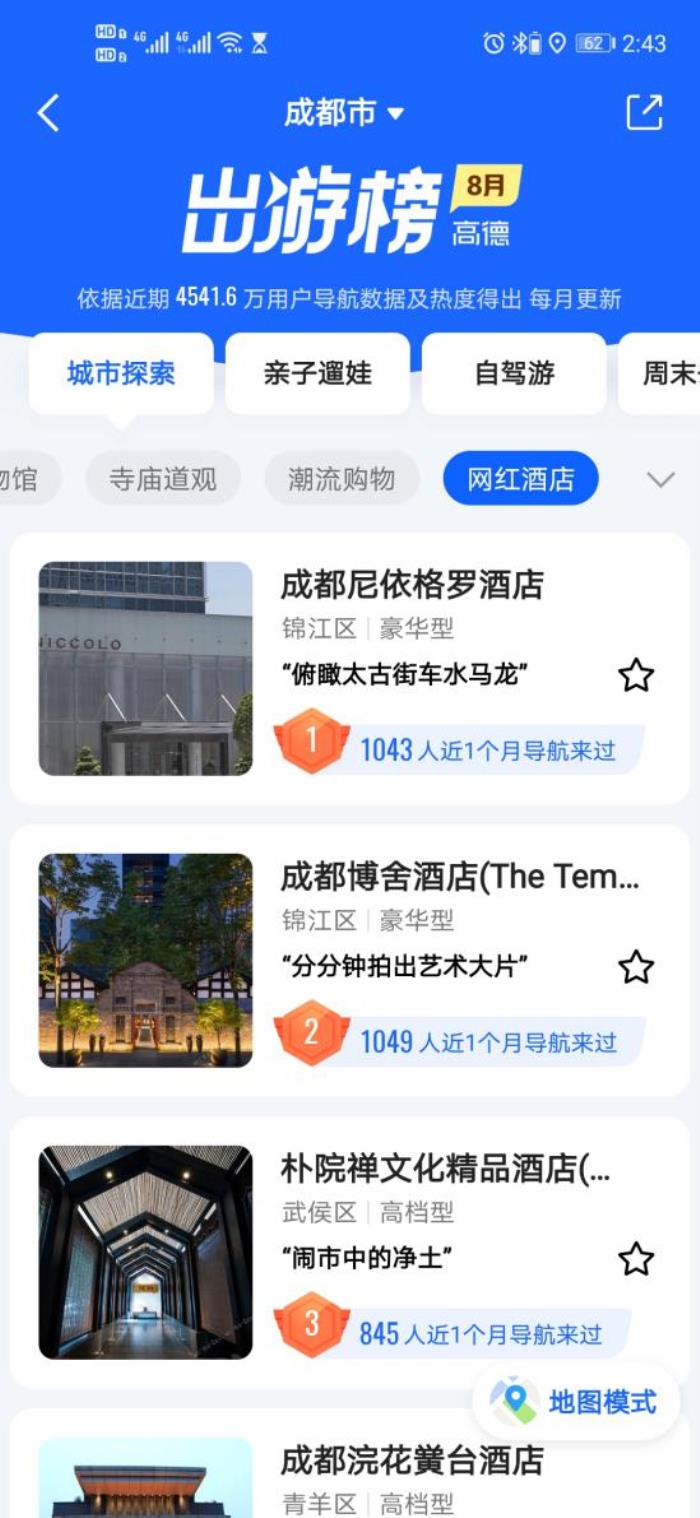Screen dimensions: 700x1518
Task: Open the 成都浣花美台酒店 card
Action: click(411, 1461)
